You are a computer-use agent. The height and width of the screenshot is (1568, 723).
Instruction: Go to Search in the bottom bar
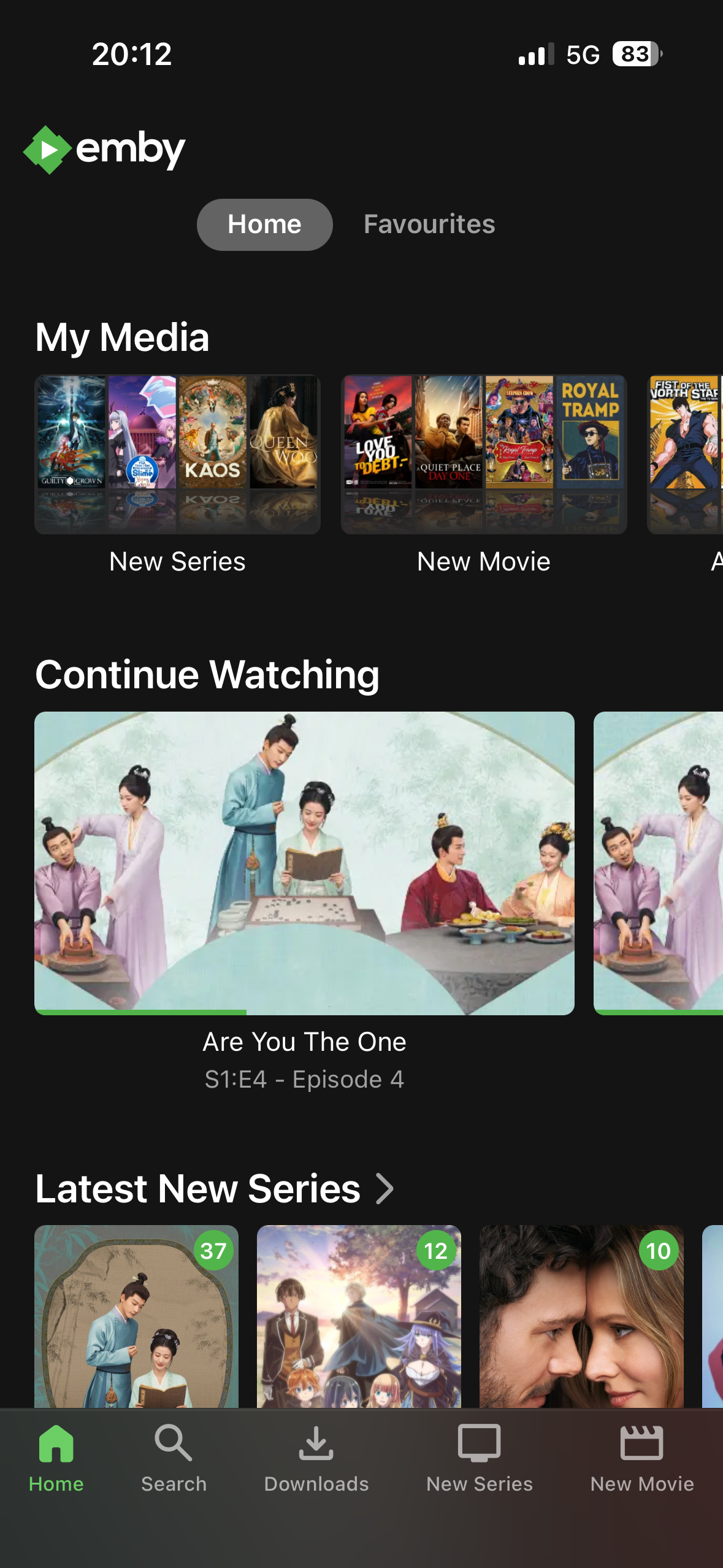tap(174, 1459)
